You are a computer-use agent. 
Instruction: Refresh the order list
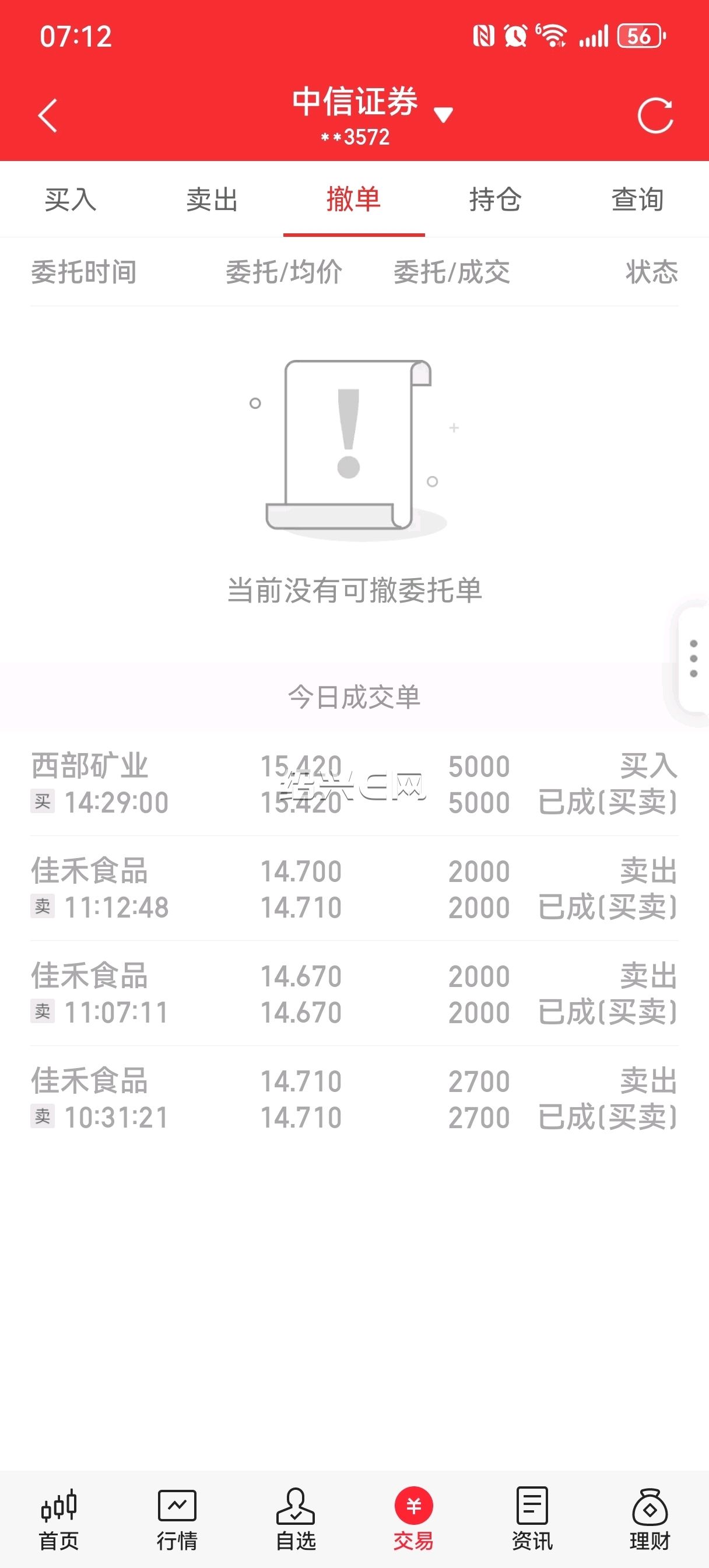coord(655,115)
